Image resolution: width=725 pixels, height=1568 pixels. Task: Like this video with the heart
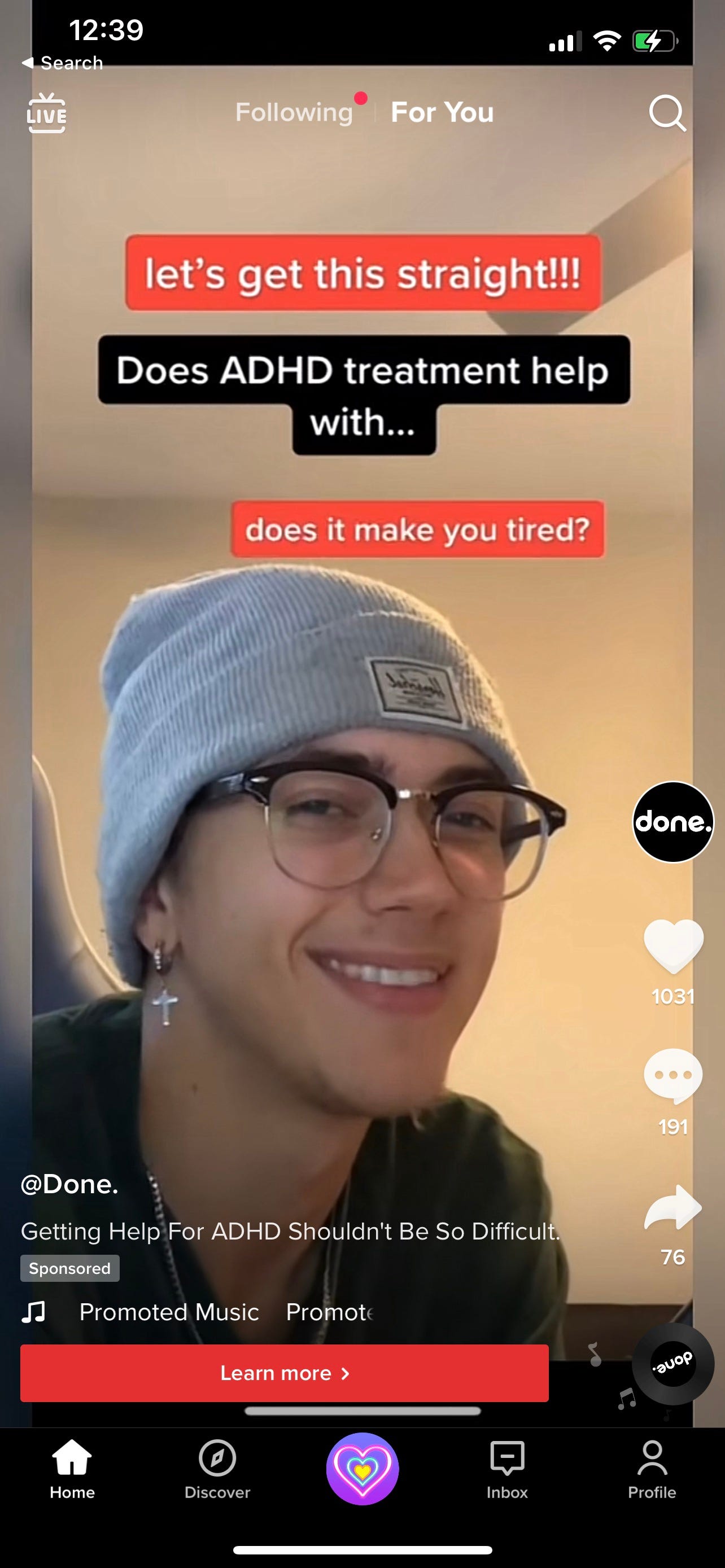coord(673,946)
